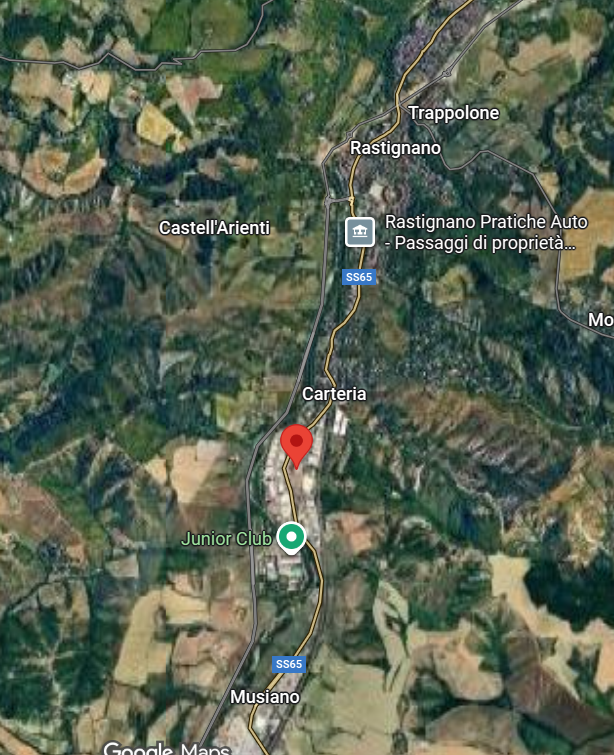Viewport: 614px width, 755px height.
Task: Open the Junior Club place marker
Action: [291, 537]
